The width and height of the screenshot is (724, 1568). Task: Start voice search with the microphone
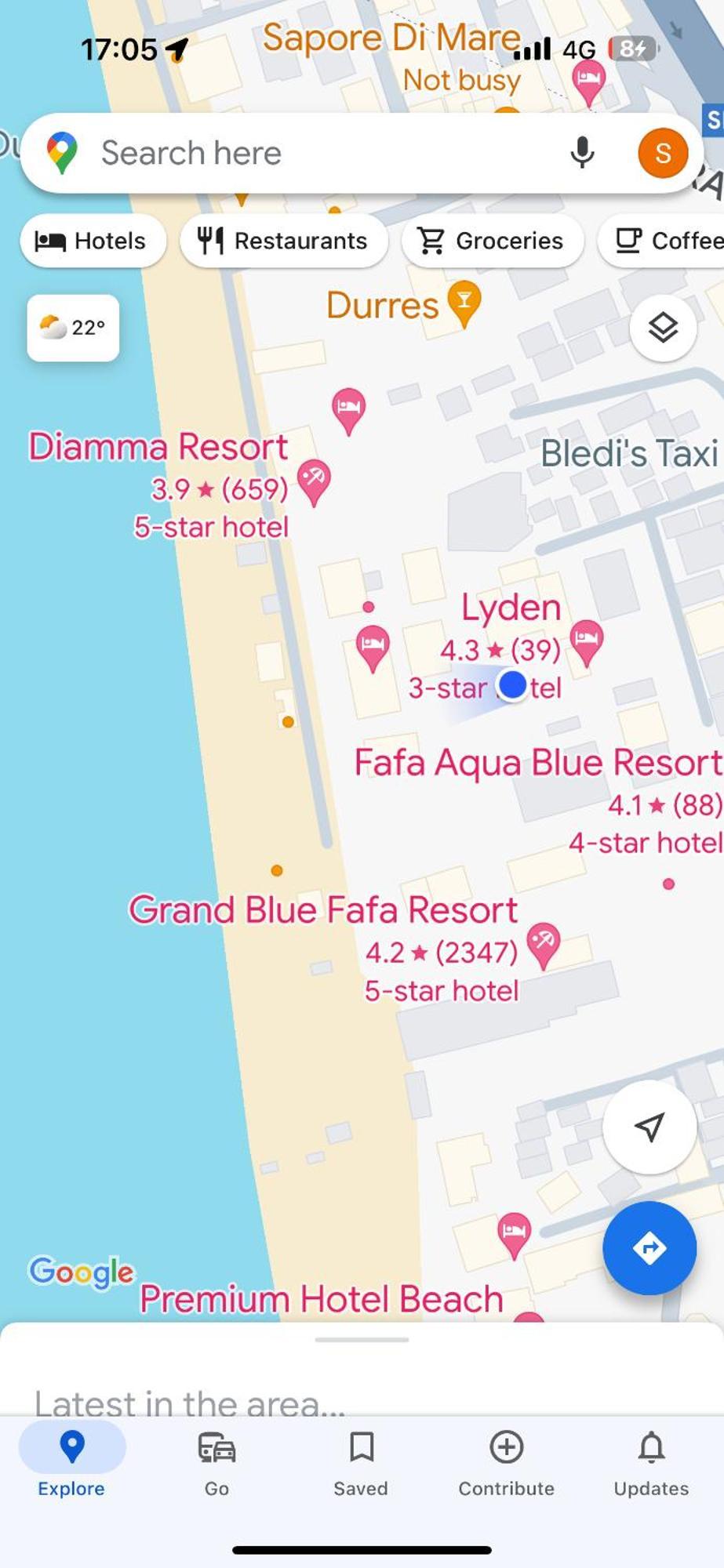(x=581, y=153)
